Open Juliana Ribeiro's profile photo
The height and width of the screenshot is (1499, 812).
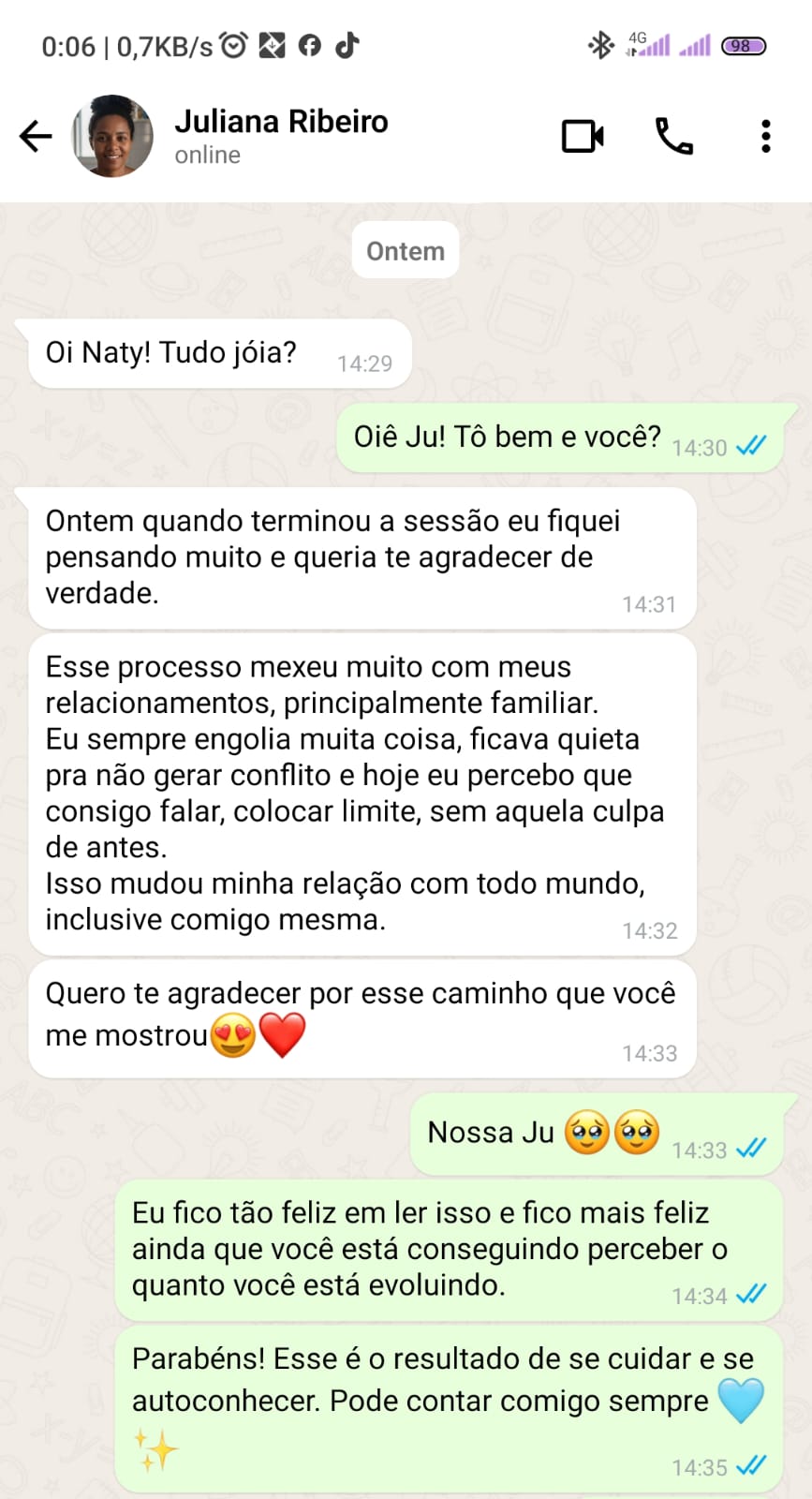click(112, 137)
